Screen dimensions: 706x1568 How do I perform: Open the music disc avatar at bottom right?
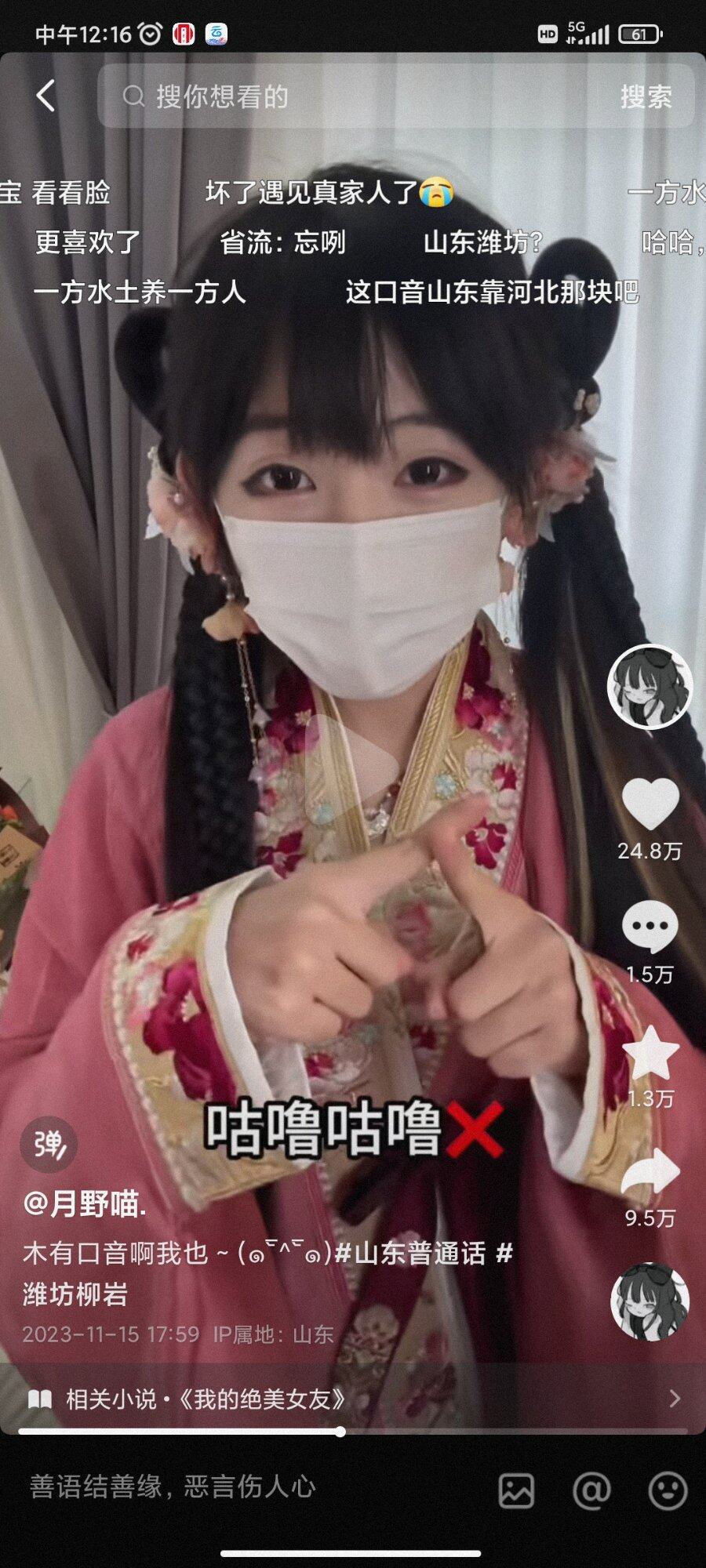pyautogui.click(x=650, y=1301)
